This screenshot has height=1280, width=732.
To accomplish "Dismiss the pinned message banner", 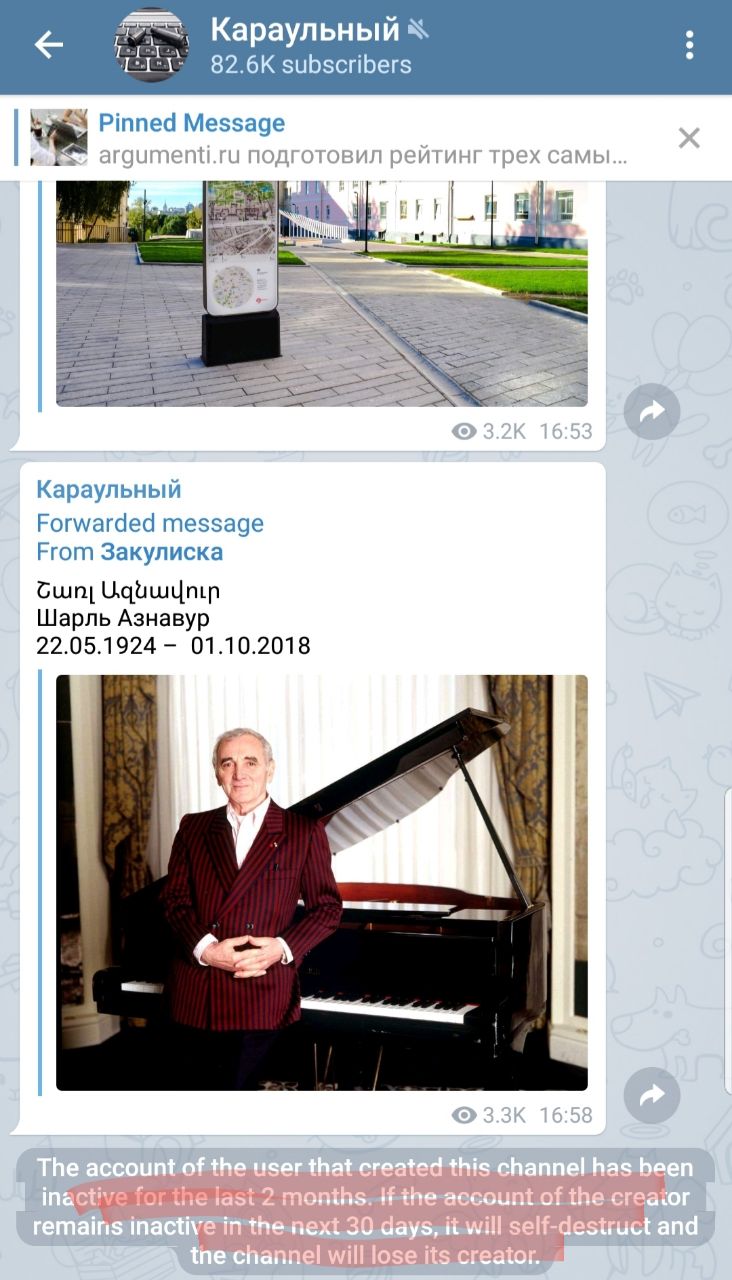I will click(x=689, y=138).
